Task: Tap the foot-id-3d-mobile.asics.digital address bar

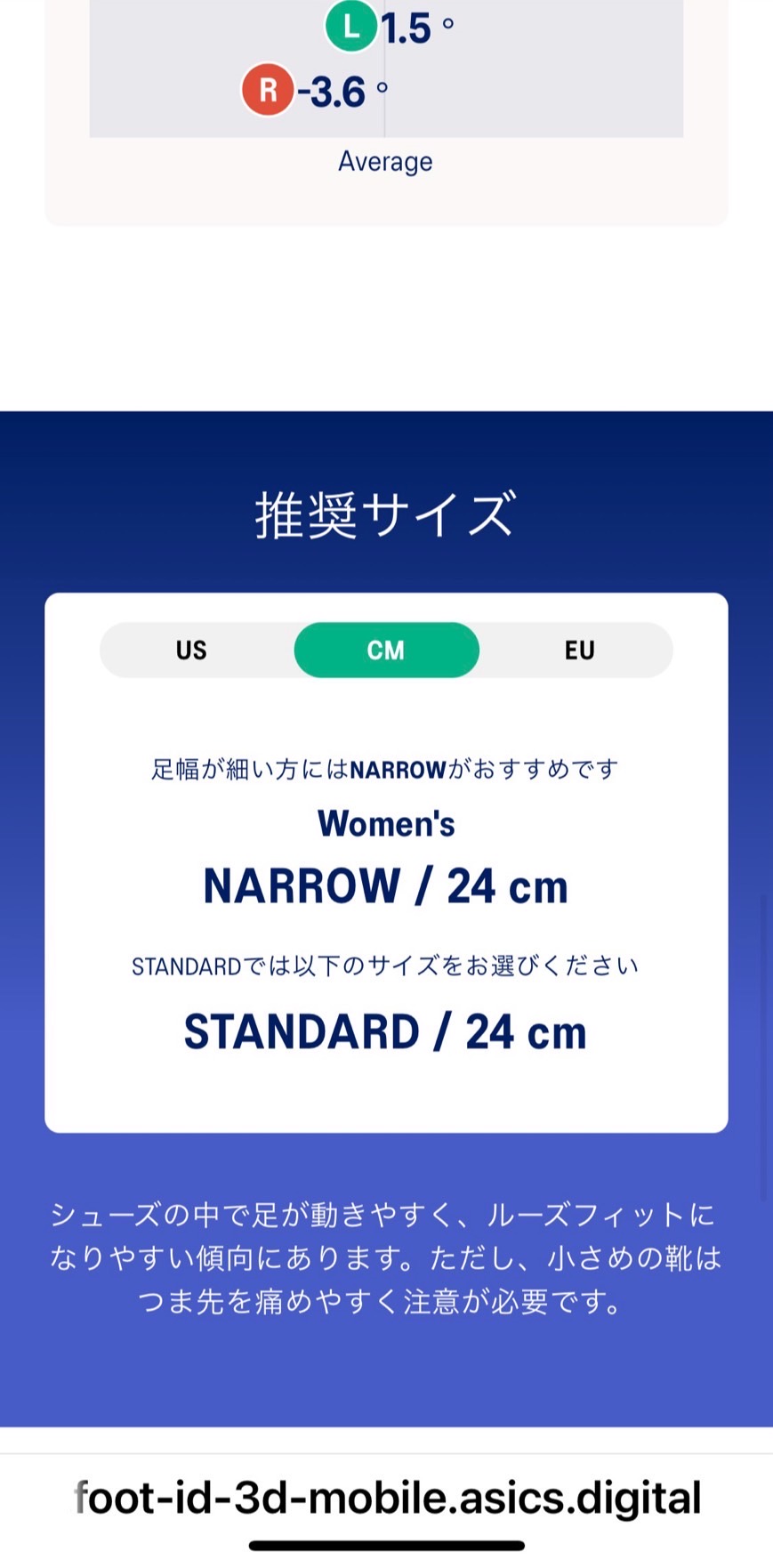Action: [x=387, y=1497]
